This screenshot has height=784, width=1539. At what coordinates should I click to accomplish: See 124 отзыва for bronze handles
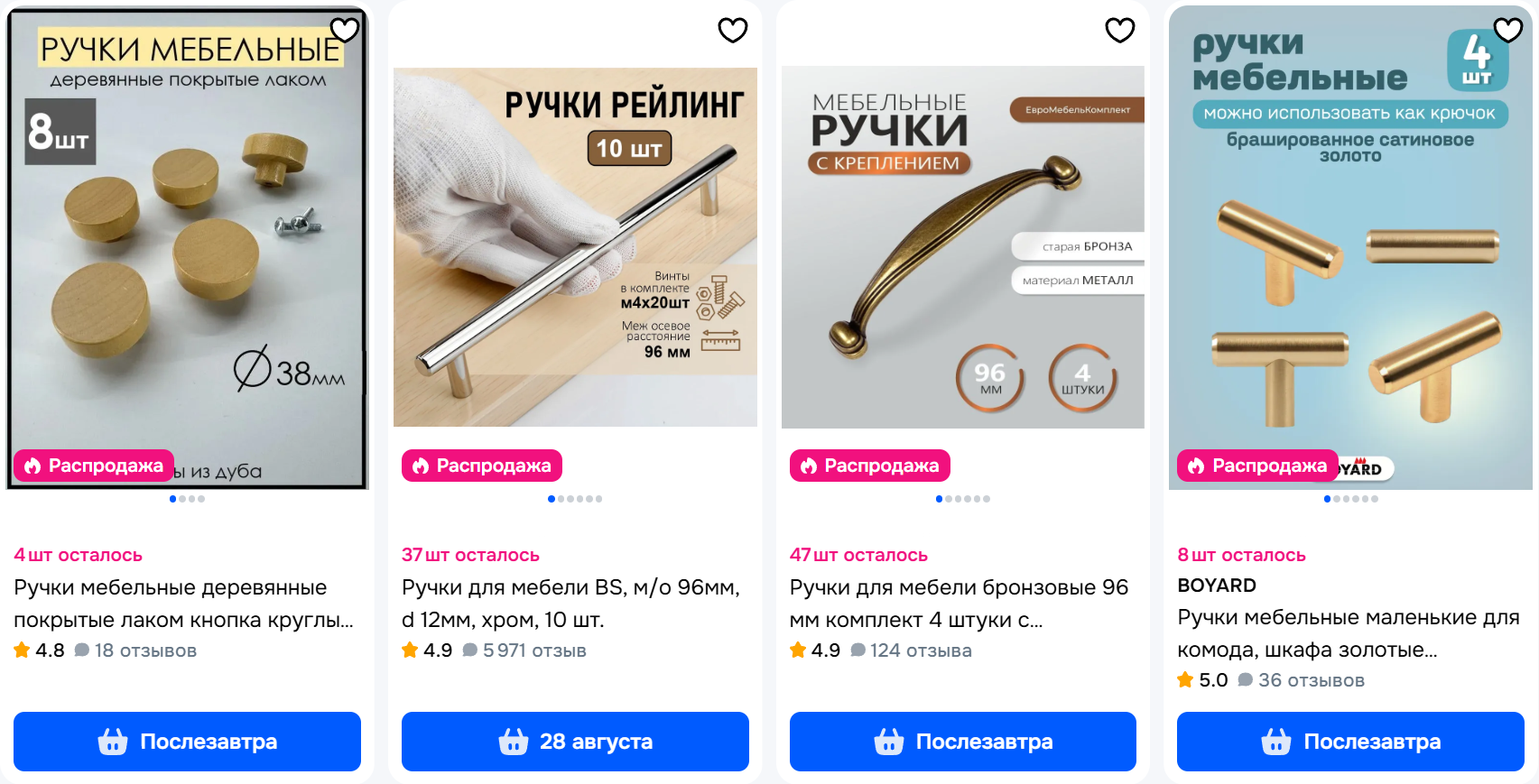click(x=920, y=650)
